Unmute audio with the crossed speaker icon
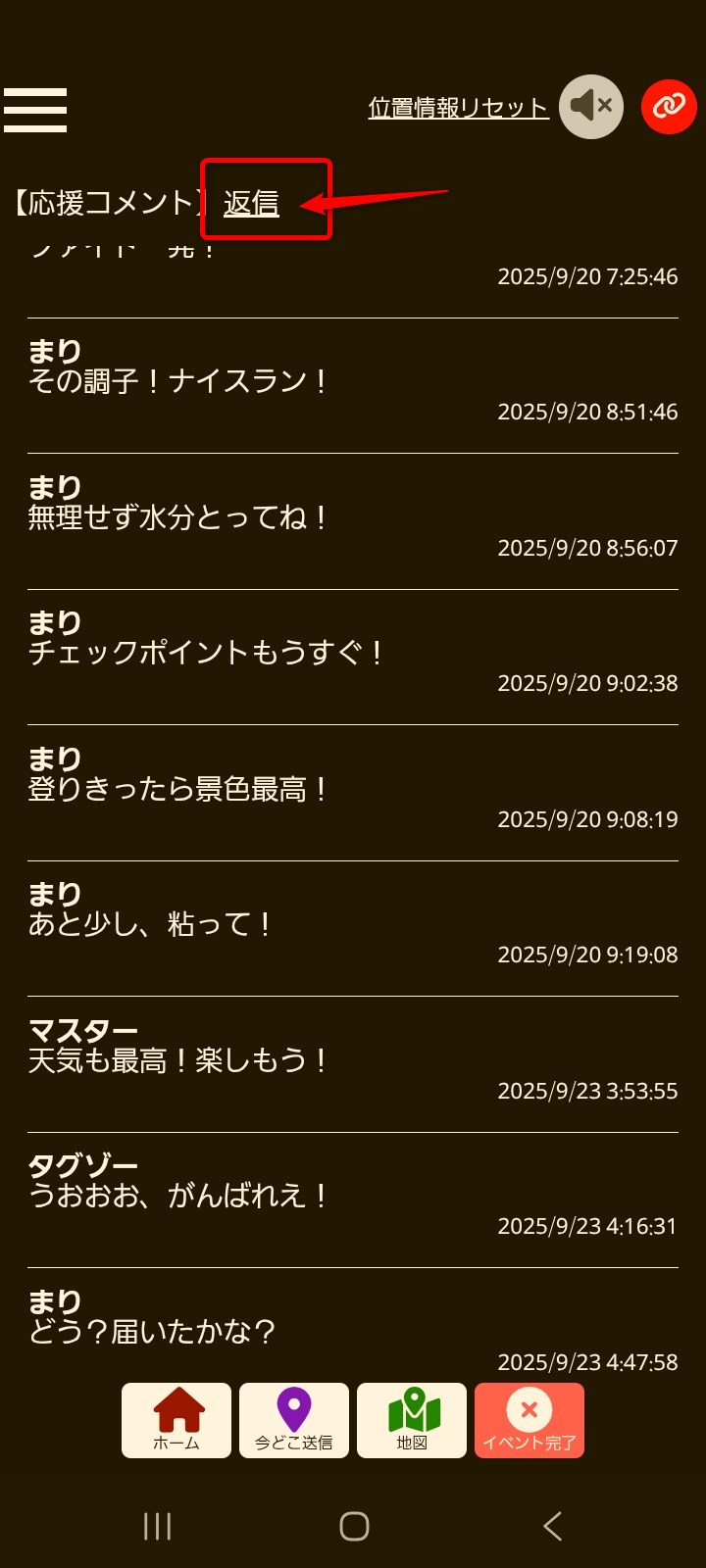Viewport: 706px width, 1568px height. (589, 106)
